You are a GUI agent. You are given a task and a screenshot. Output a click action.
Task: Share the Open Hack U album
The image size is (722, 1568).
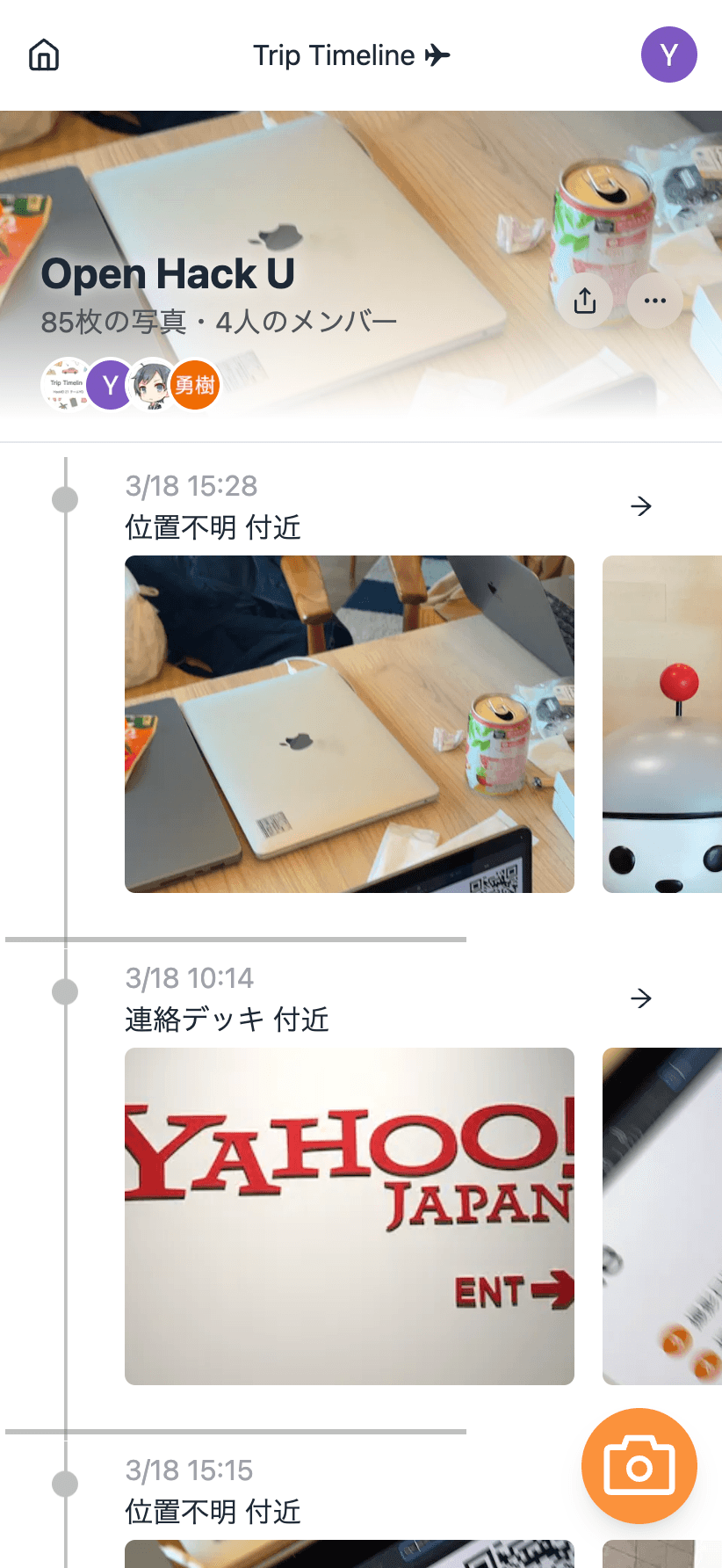click(585, 301)
